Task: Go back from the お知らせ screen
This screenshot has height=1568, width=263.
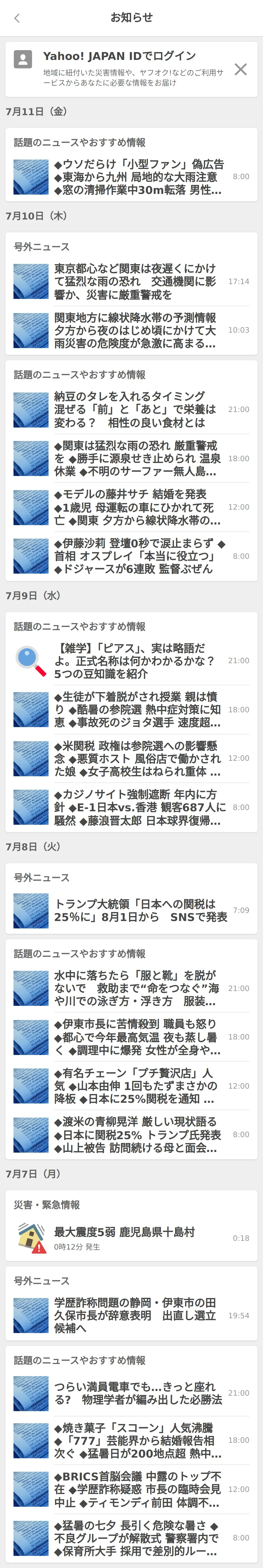Action: [17, 18]
